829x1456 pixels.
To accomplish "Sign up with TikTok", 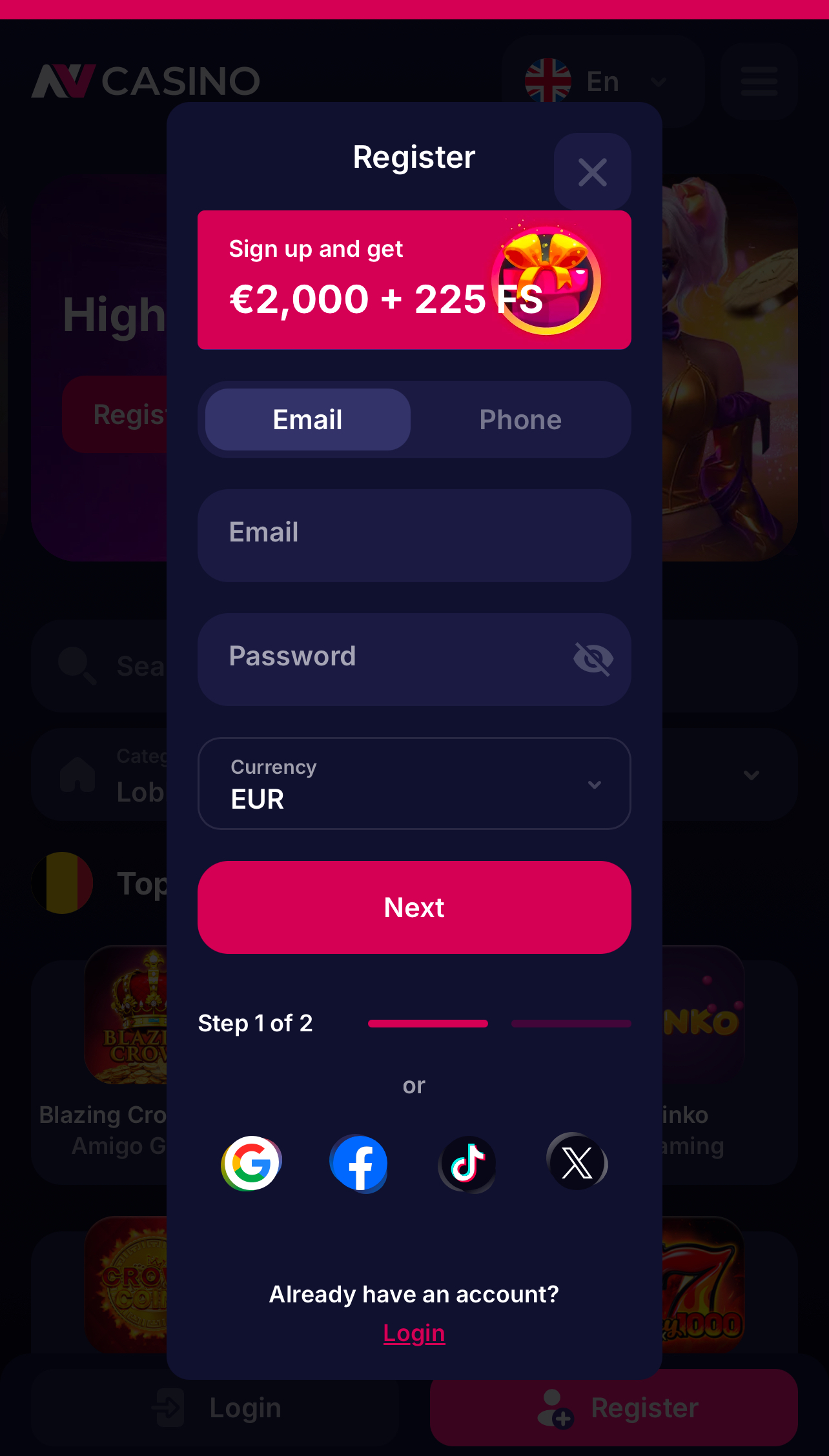I will [x=468, y=1164].
